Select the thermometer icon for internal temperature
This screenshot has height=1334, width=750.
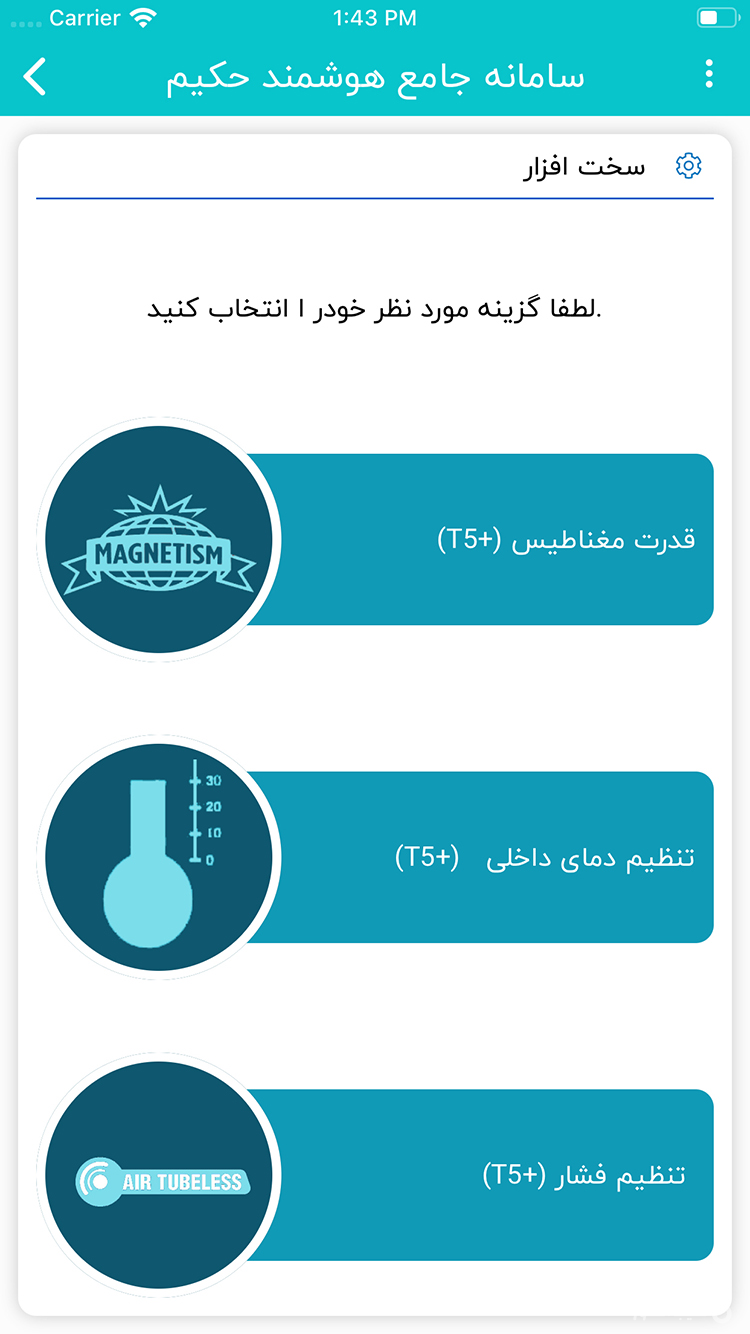coord(157,855)
